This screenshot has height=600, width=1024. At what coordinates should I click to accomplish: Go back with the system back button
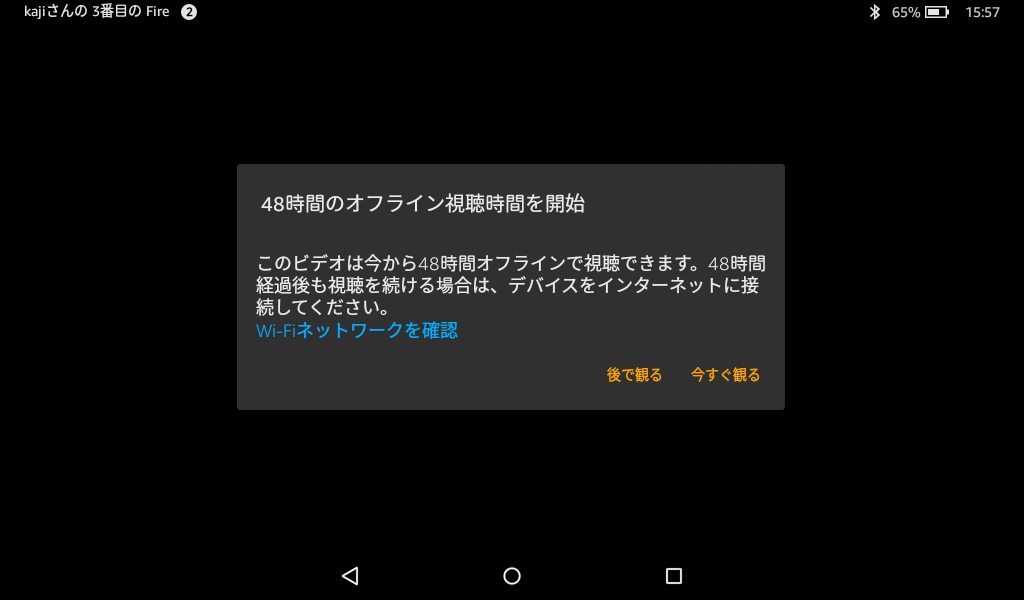coord(349,576)
